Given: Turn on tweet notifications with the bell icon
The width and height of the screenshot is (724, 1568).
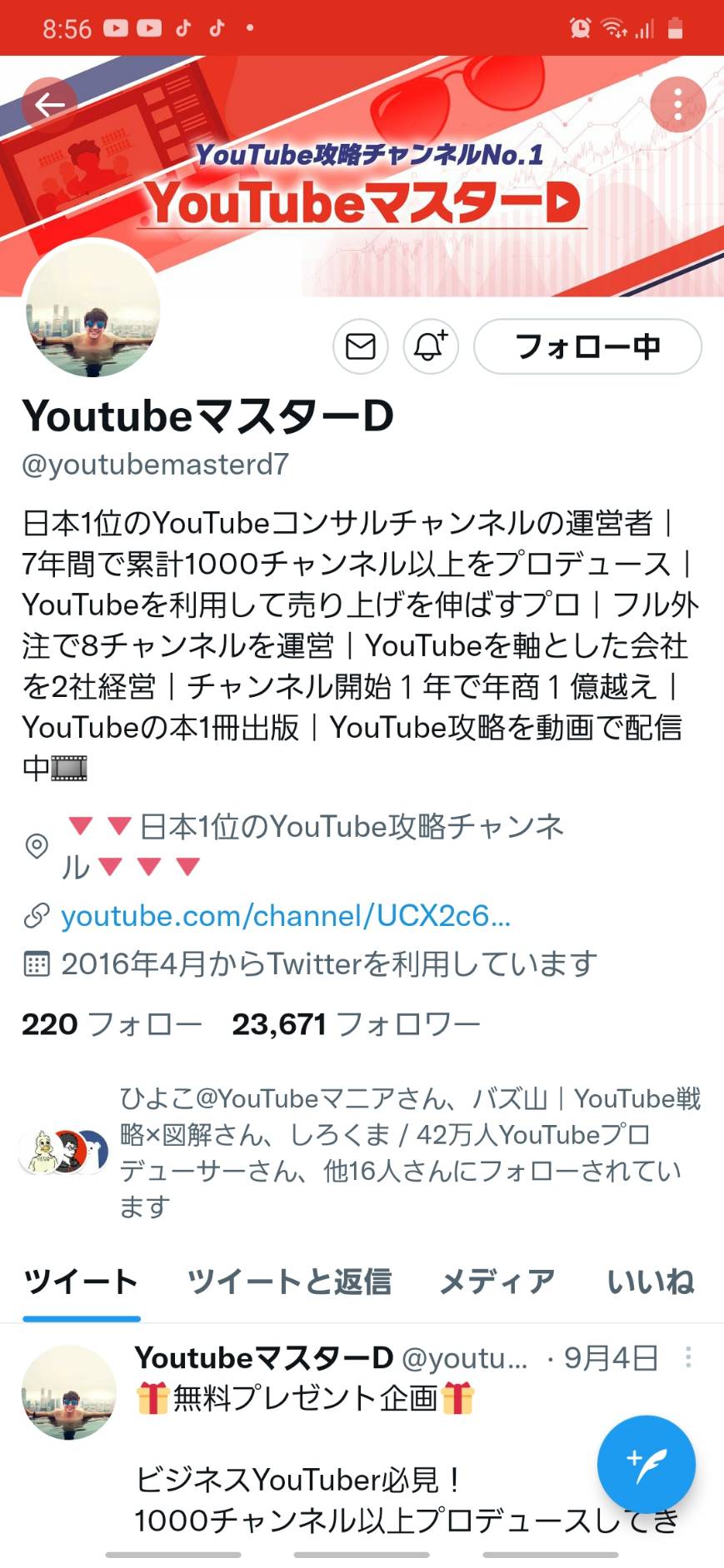Looking at the screenshot, I should pos(431,346).
